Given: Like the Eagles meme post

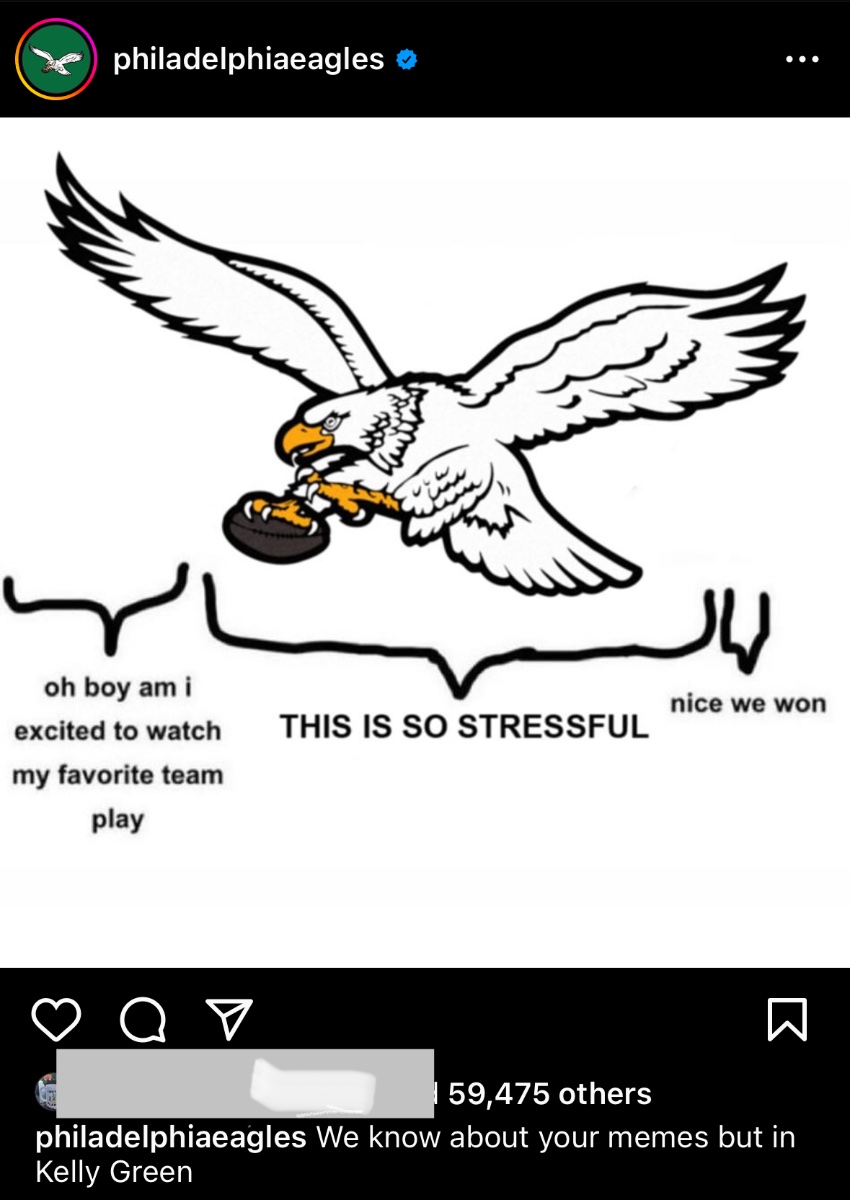Looking at the screenshot, I should (56, 1019).
